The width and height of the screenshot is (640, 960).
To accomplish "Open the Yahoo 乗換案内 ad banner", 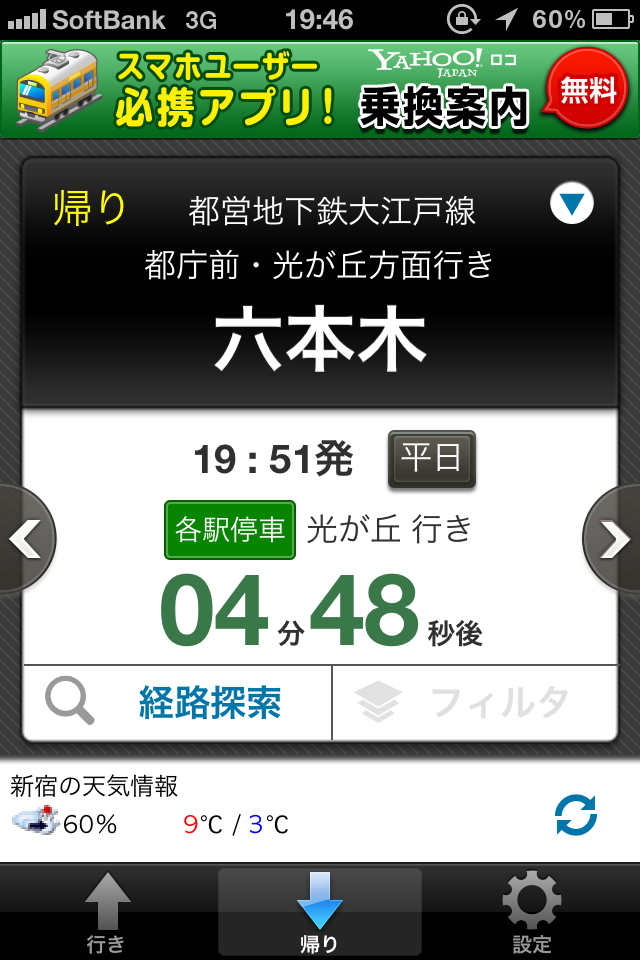I will pyautogui.click(x=320, y=90).
